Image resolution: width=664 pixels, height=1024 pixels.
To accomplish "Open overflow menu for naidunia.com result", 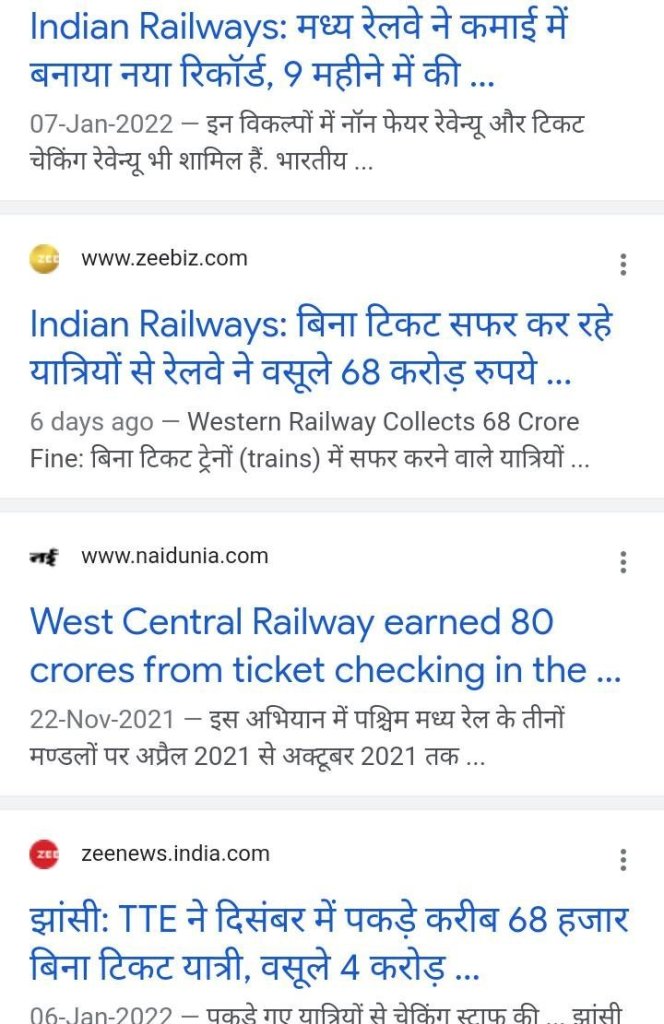I will pyautogui.click(x=623, y=562).
